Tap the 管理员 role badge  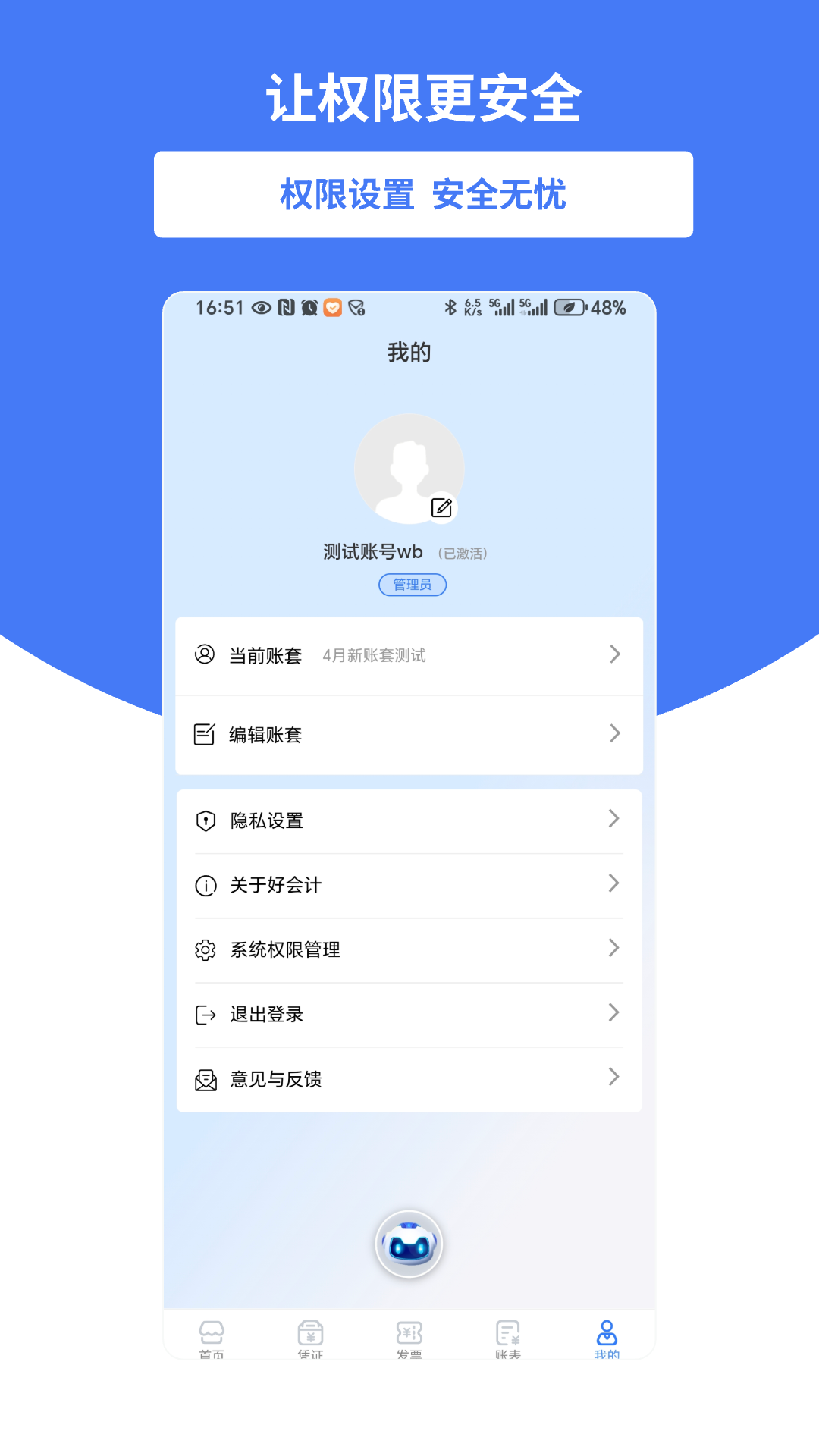click(412, 585)
